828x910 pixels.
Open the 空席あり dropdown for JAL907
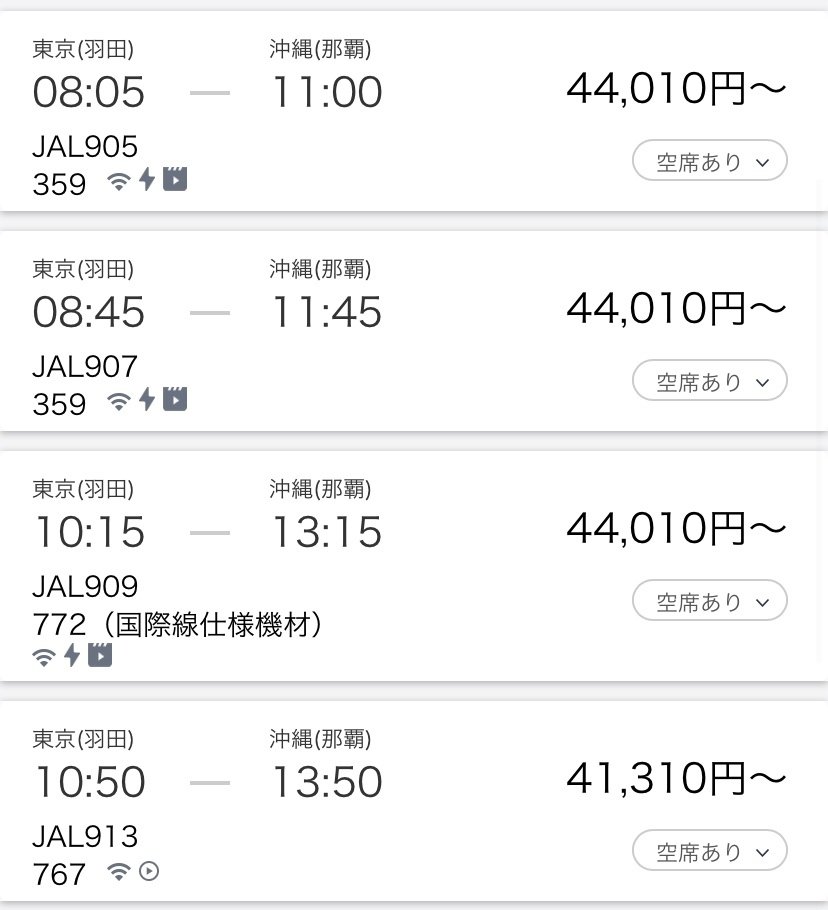(x=710, y=380)
